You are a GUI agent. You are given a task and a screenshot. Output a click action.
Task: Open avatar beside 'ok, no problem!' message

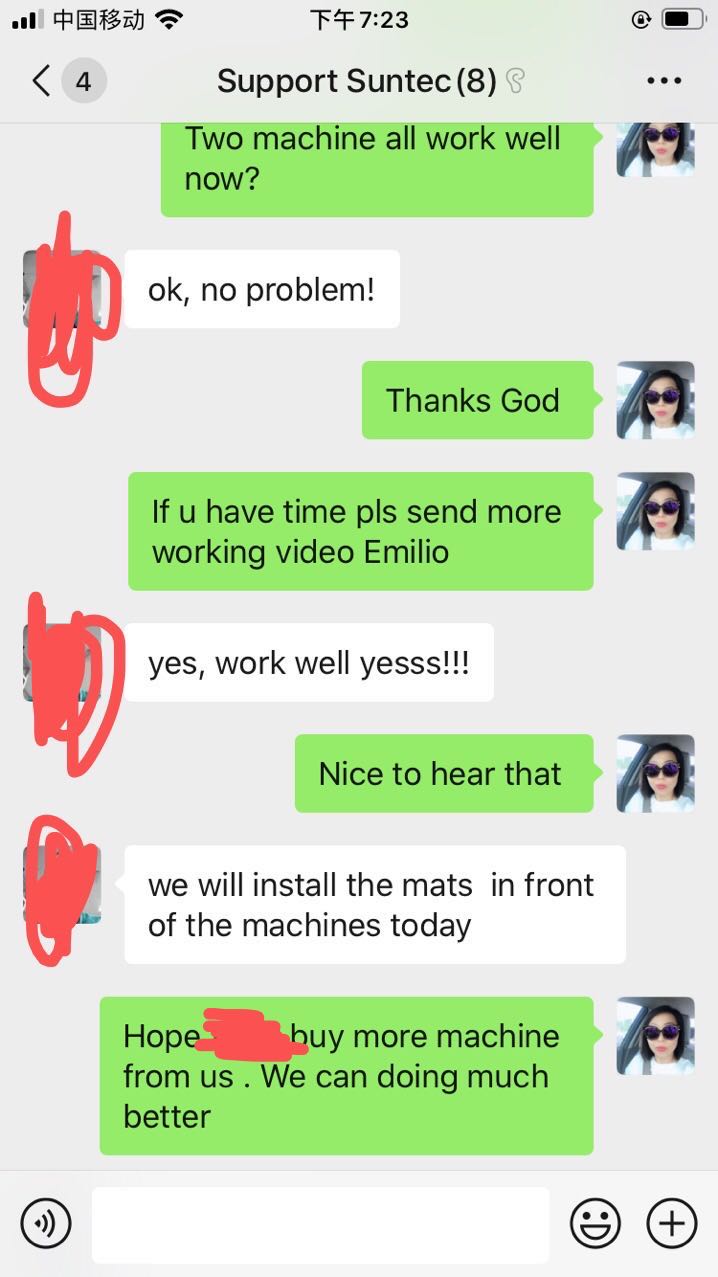[x=62, y=290]
